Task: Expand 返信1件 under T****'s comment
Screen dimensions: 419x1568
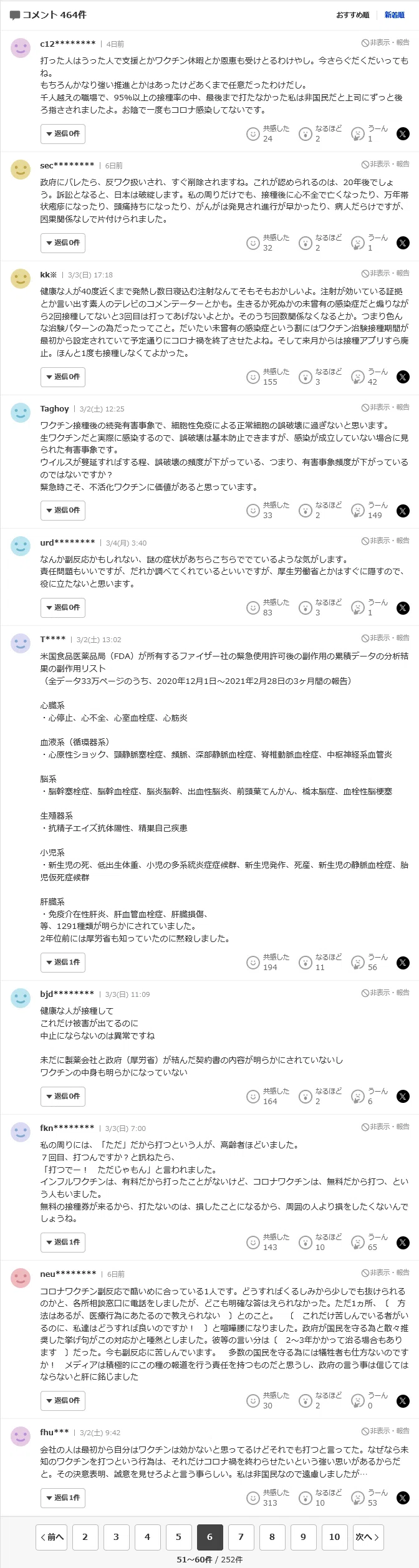Action: (62, 962)
